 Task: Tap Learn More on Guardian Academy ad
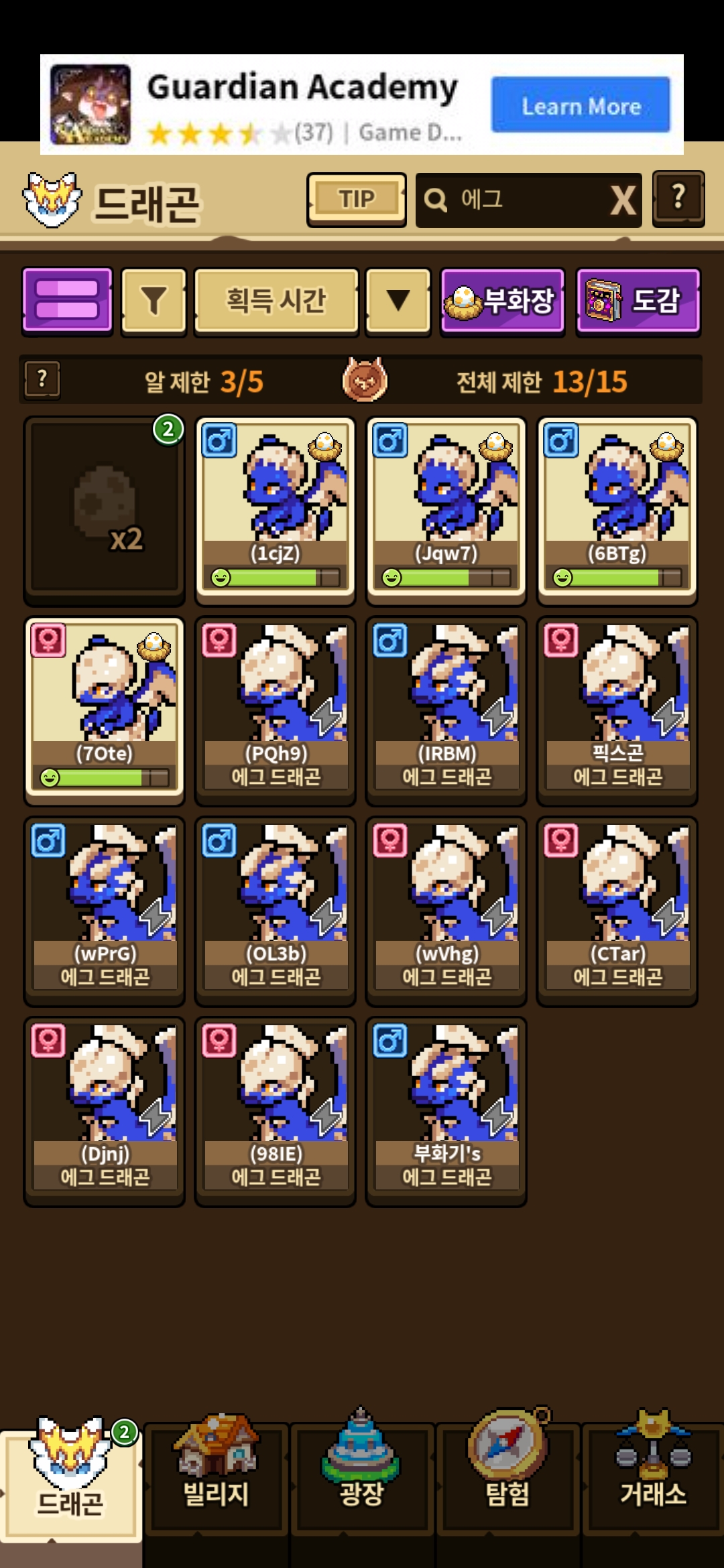click(581, 105)
